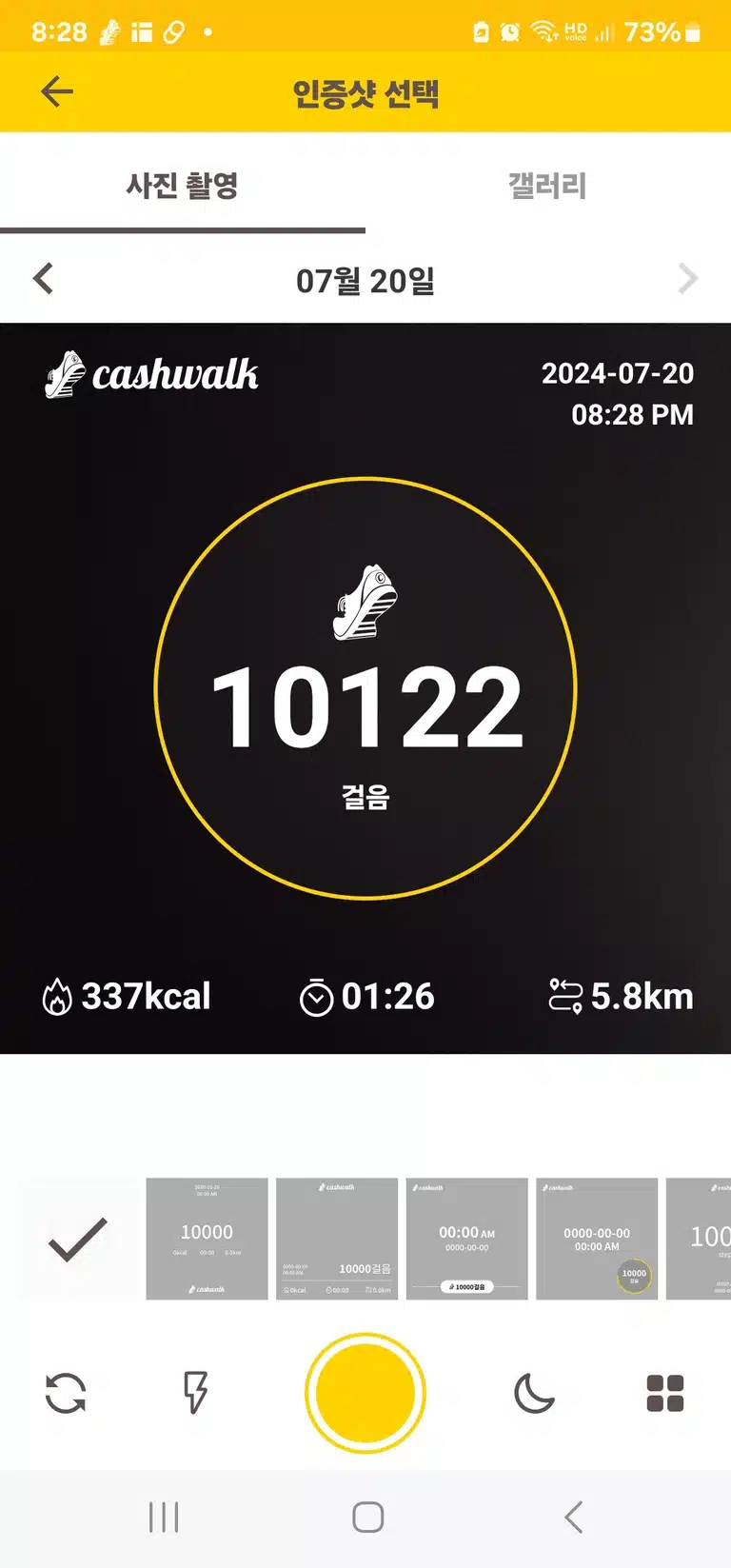The image size is (731, 1568).
Task: Choose the 0000-00-00 date template with circle
Action: [x=597, y=1239]
